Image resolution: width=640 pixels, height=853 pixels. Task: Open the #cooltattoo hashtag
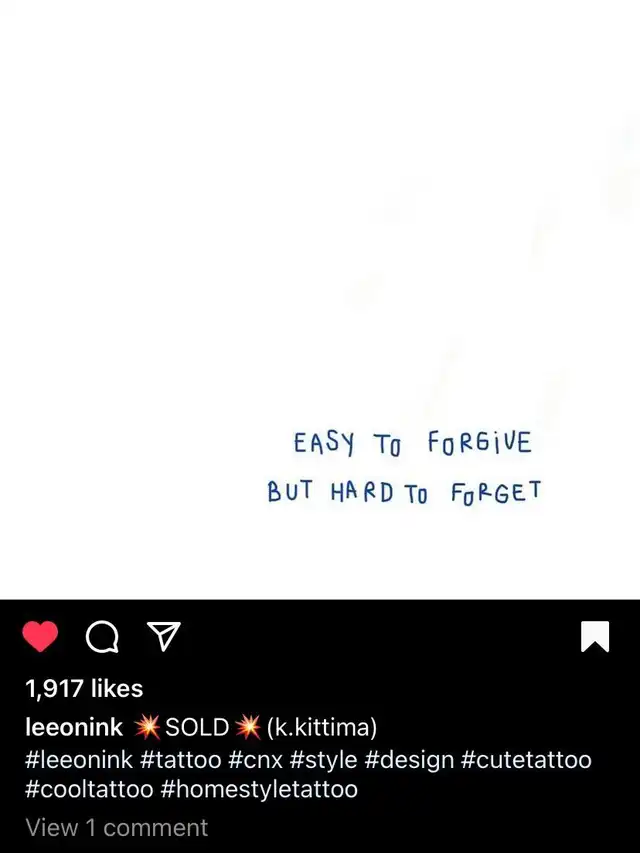(89, 789)
